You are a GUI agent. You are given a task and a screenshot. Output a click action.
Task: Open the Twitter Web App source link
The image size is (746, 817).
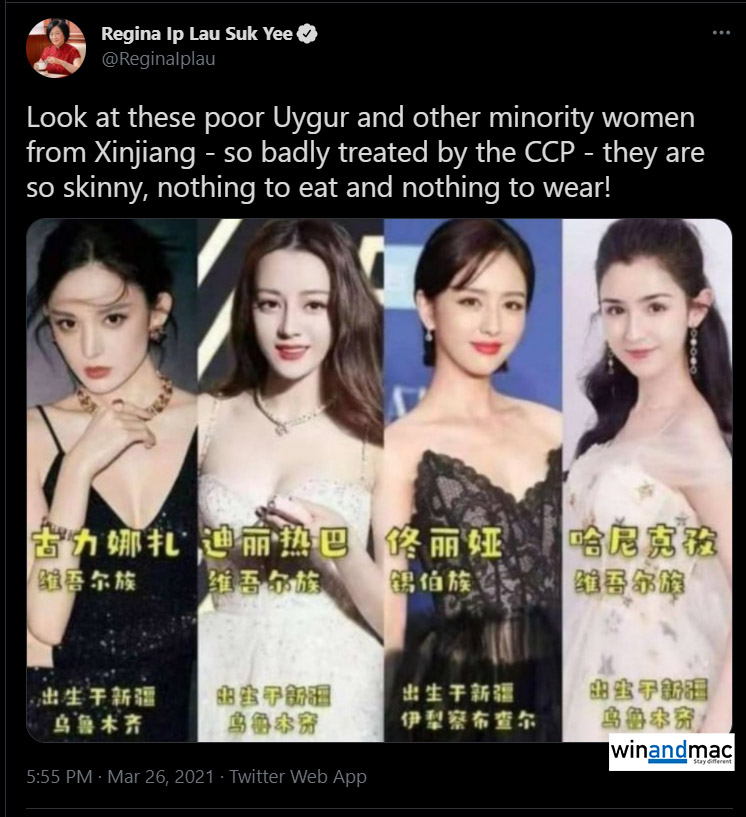click(298, 776)
